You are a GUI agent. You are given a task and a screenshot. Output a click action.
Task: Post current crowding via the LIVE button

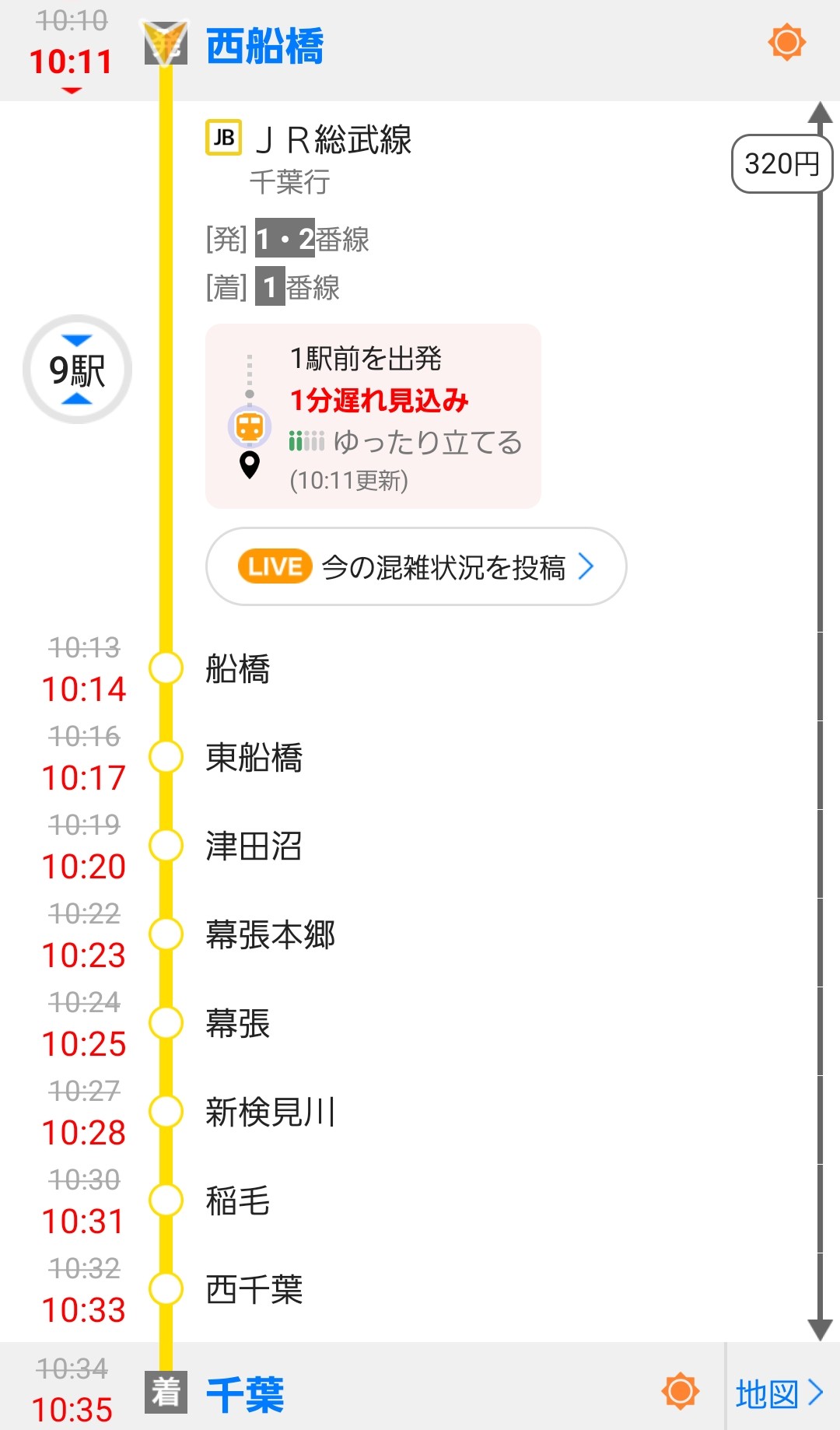415,566
